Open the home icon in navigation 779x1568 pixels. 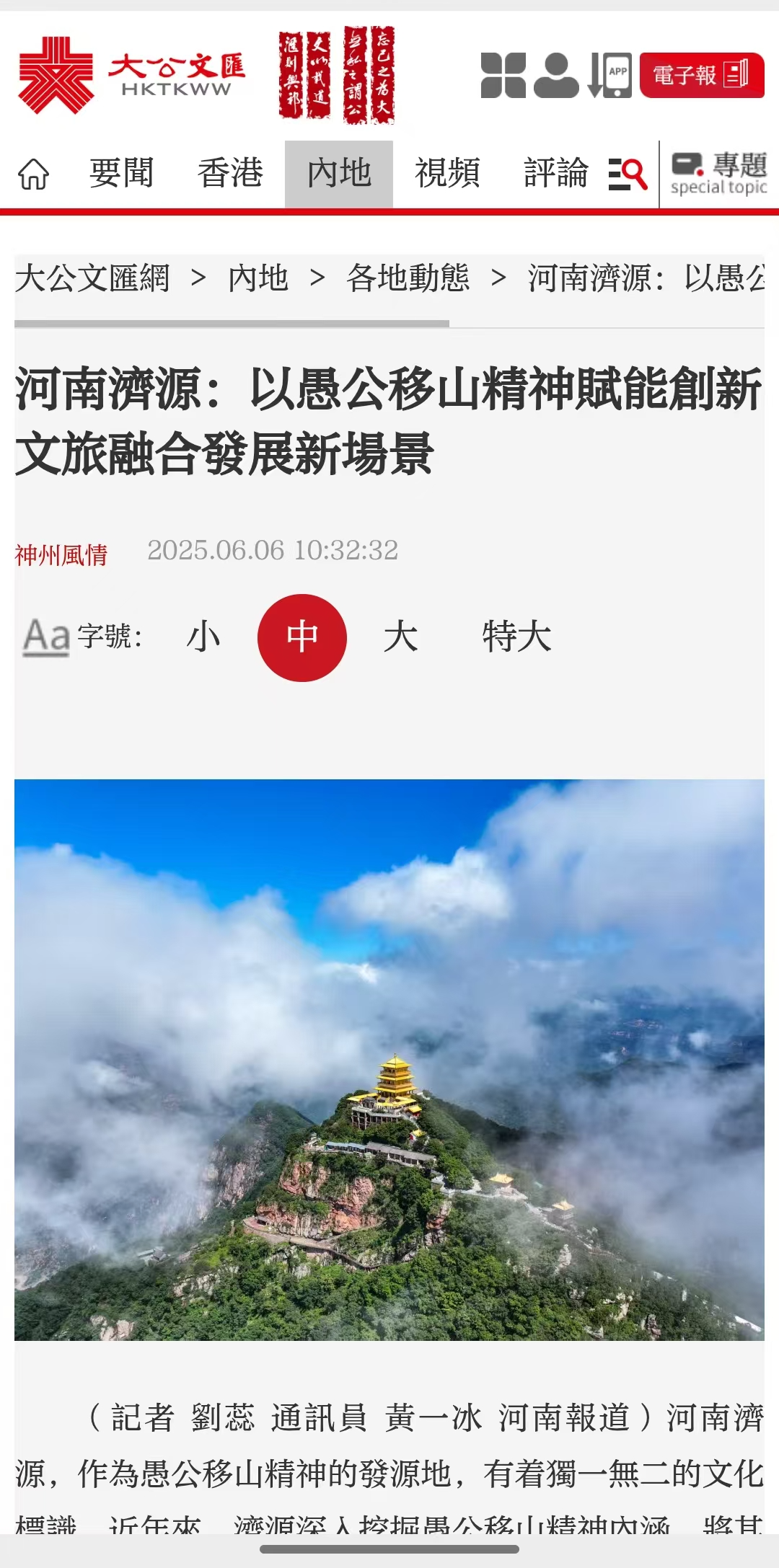34,174
